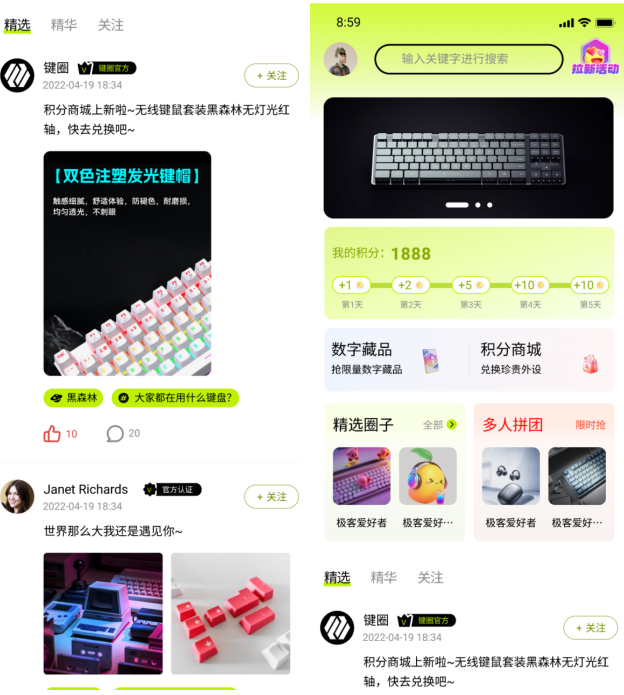Claim the 第1天 check-in reward
Viewport: 624px width, 695px height.
(x=351, y=285)
